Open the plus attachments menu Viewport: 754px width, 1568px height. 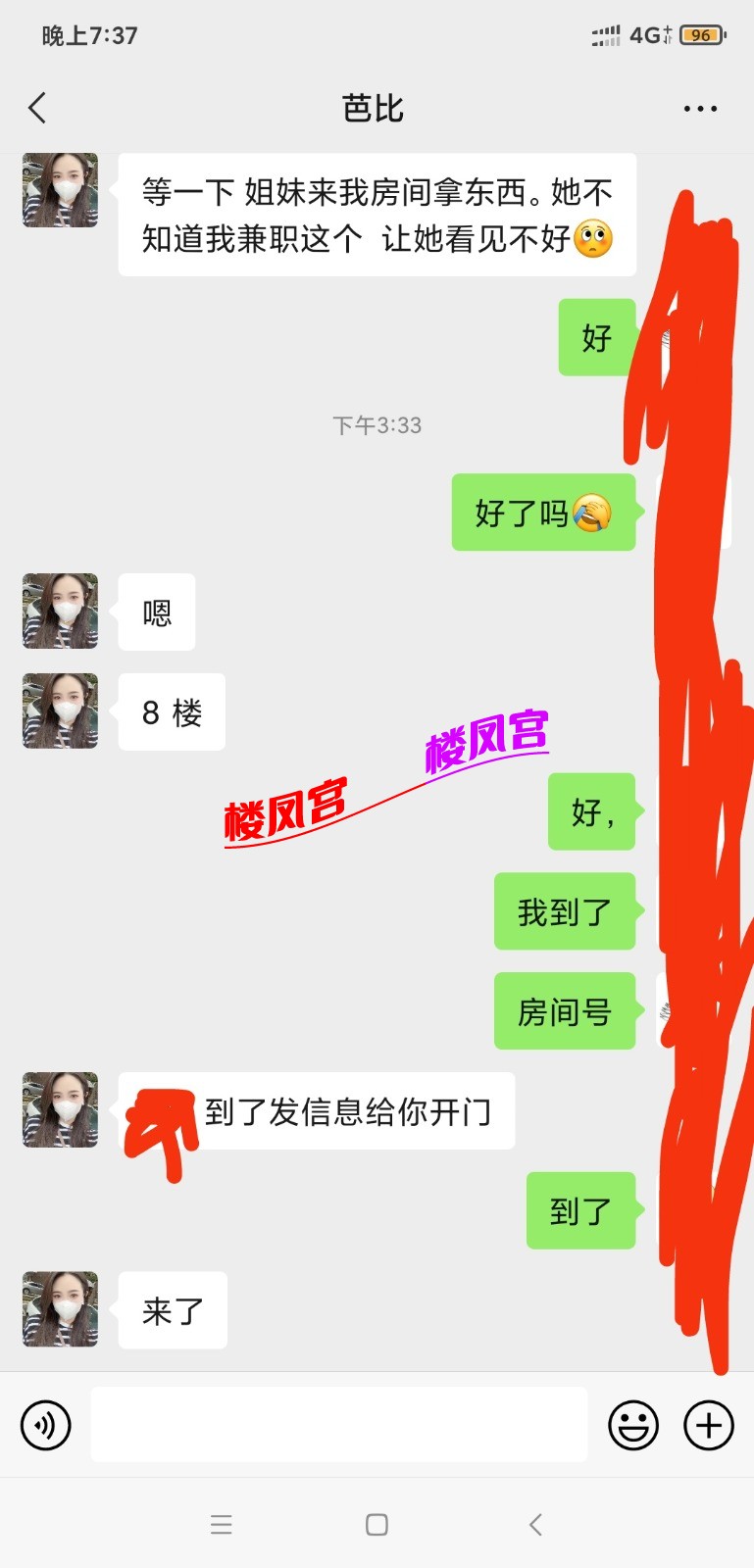[x=709, y=1425]
